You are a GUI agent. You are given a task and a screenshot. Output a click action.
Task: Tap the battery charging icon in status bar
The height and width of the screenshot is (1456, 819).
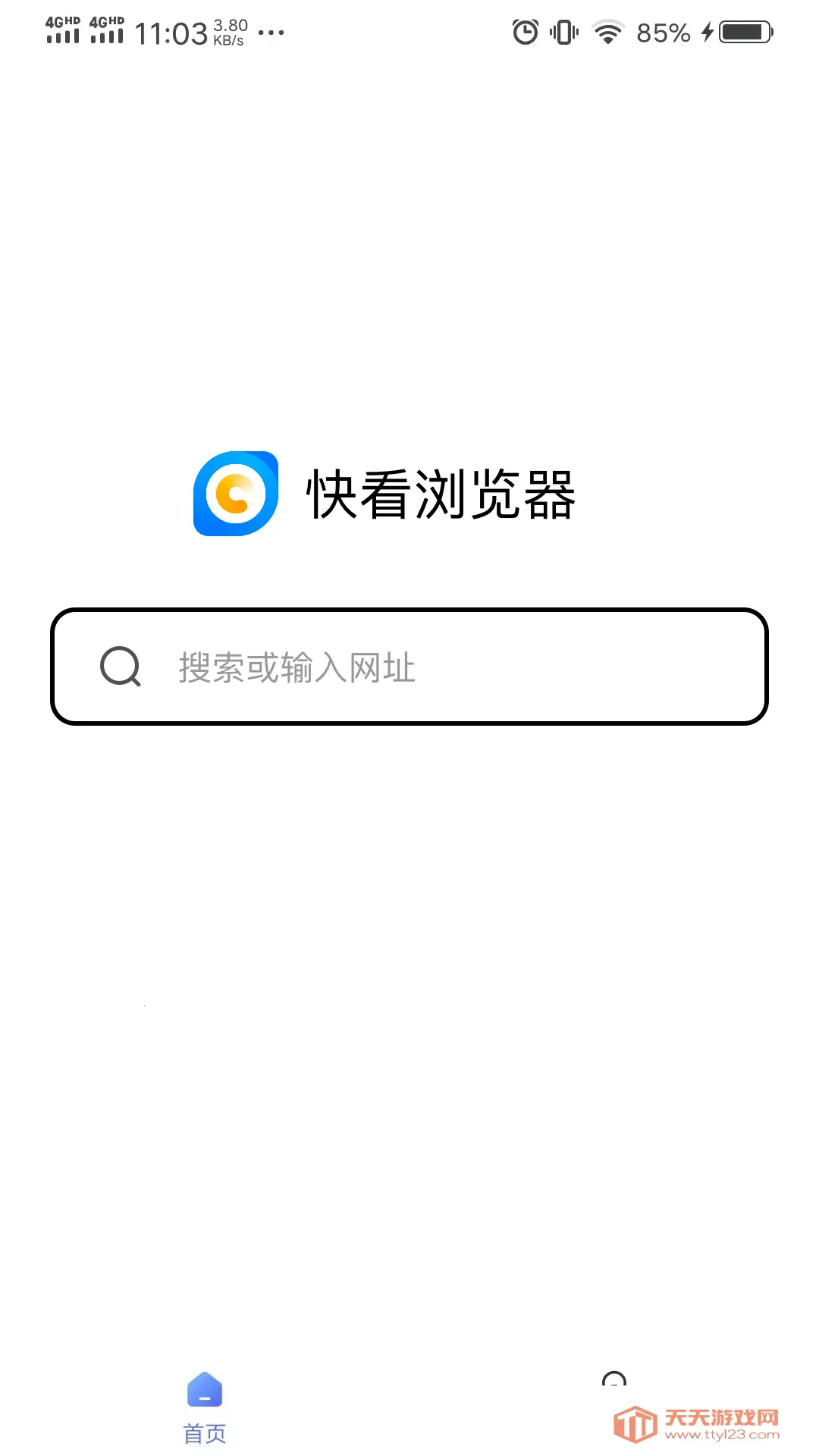coord(736,31)
